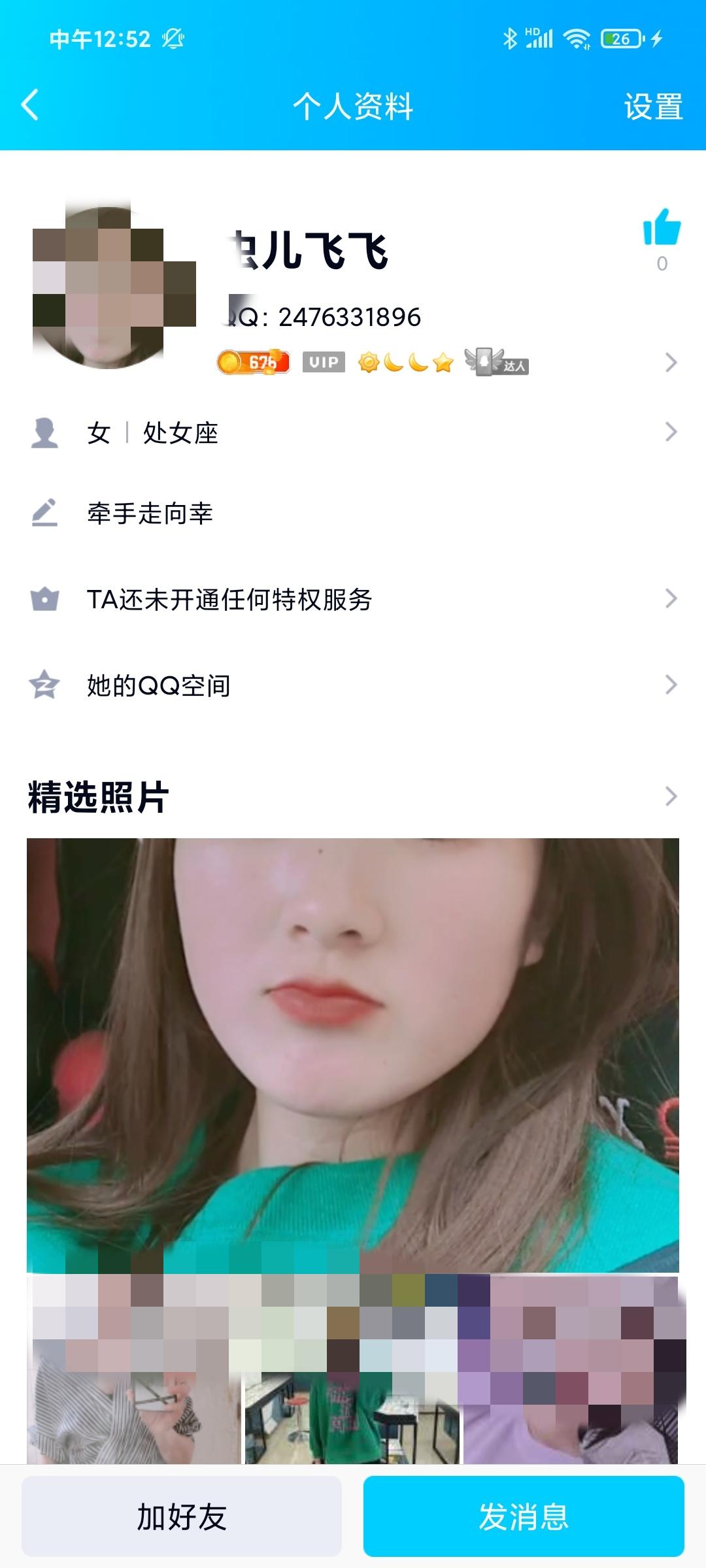Open the striped shirt photo thumbnail
The height and width of the screenshot is (1568, 706).
(x=134, y=1372)
